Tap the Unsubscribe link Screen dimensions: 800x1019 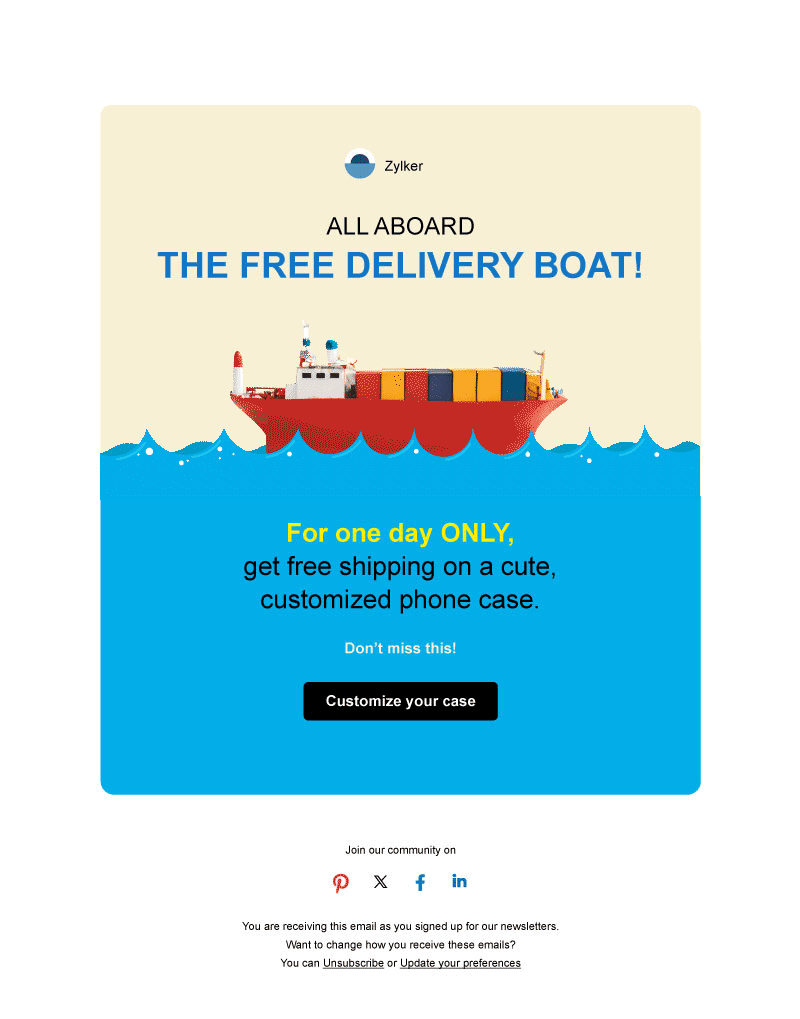353,963
